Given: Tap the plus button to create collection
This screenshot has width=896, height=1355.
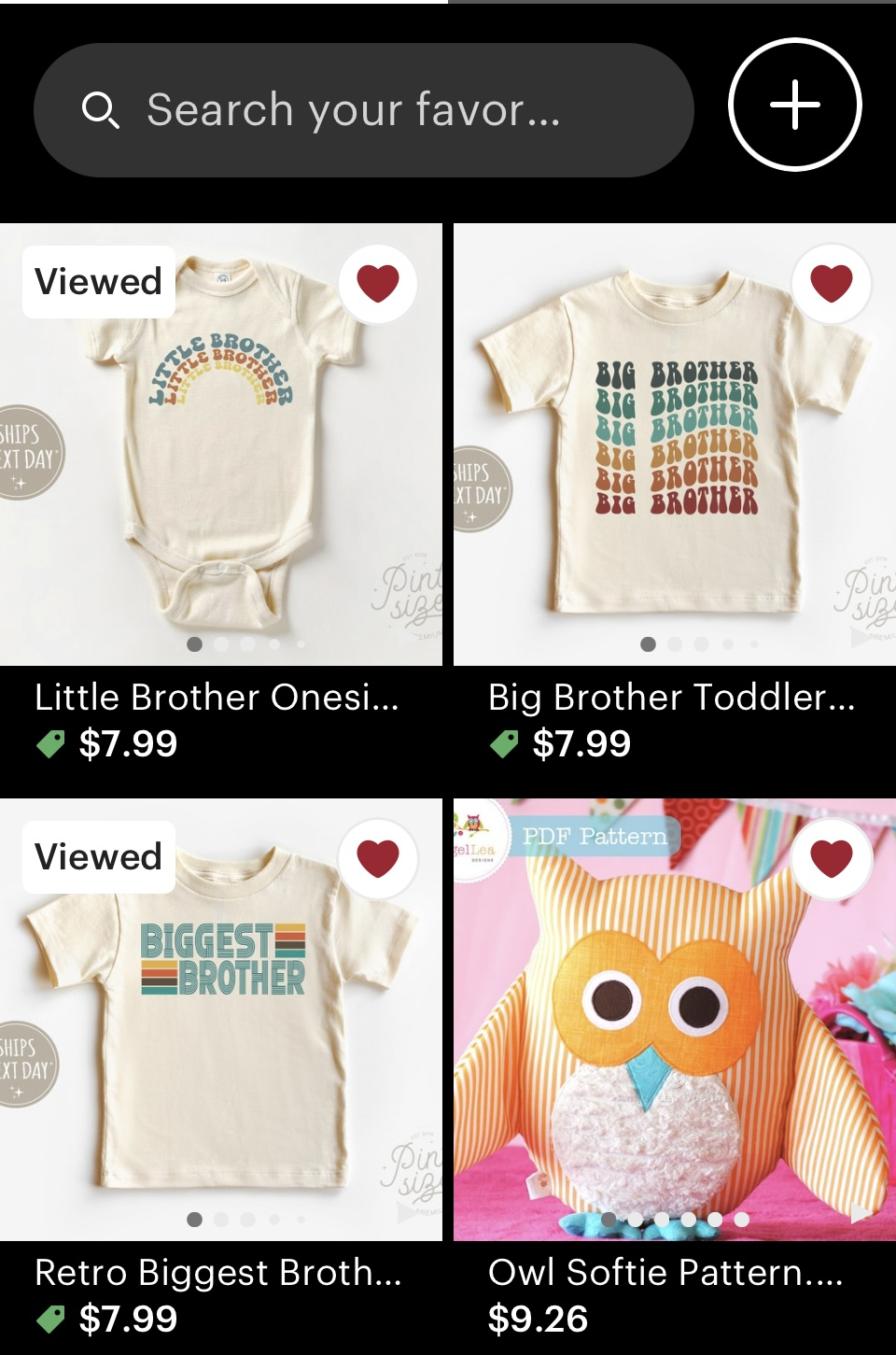Looking at the screenshot, I should [x=794, y=105].
